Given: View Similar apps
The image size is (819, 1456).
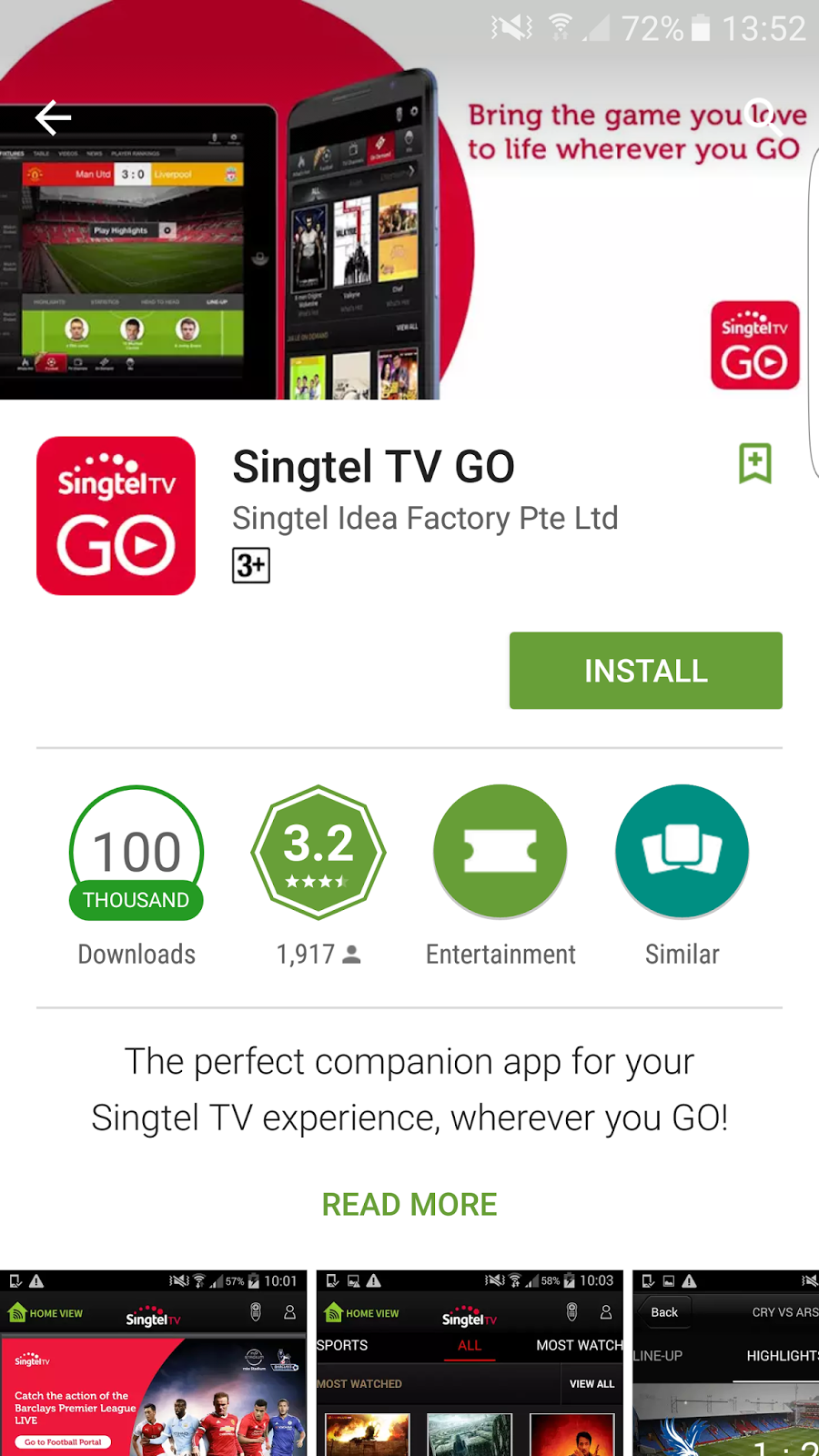Looking at the screenshot, I should click(x=682, y=853).
